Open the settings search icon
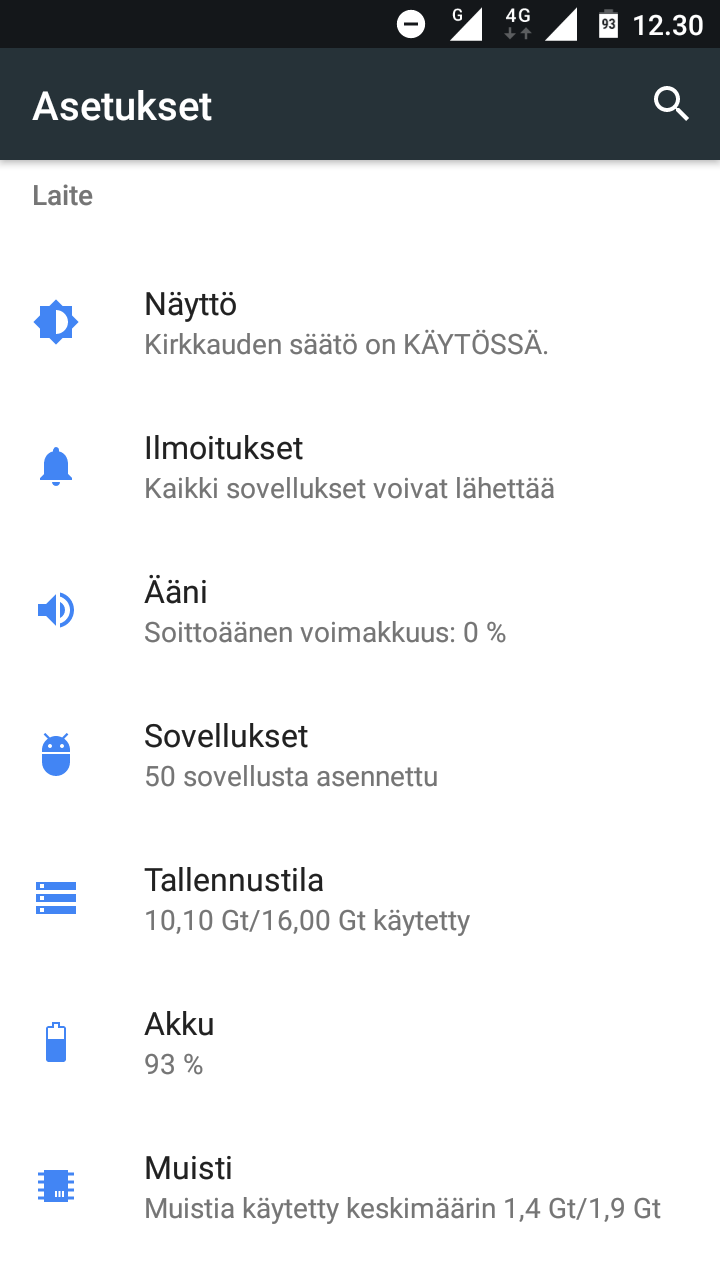720x1280 pixels. (671, 104)
